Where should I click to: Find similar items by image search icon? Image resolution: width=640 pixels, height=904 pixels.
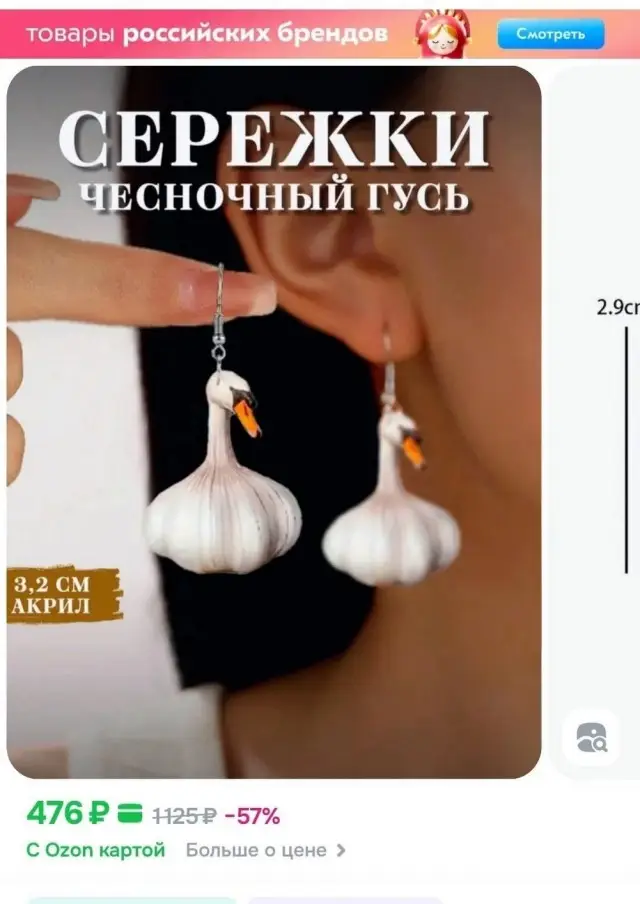(x=591, y=737)
